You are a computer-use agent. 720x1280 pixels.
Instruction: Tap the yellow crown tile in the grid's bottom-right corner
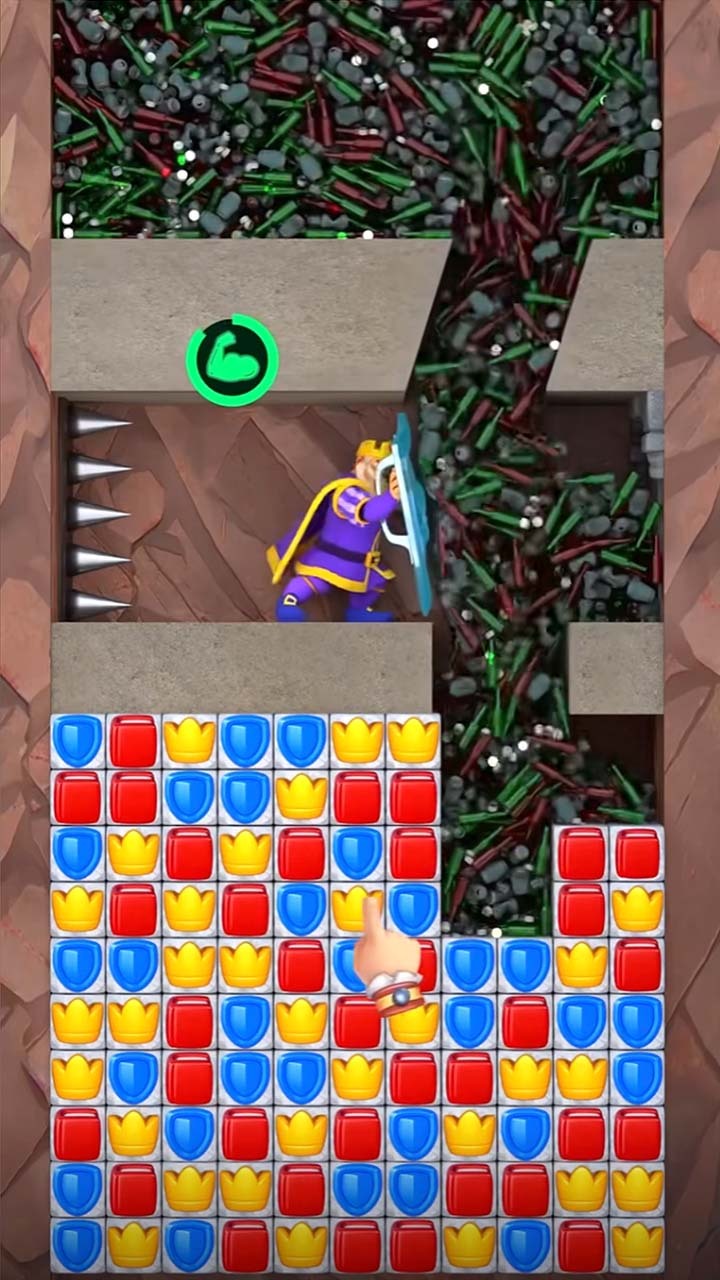637,1245
